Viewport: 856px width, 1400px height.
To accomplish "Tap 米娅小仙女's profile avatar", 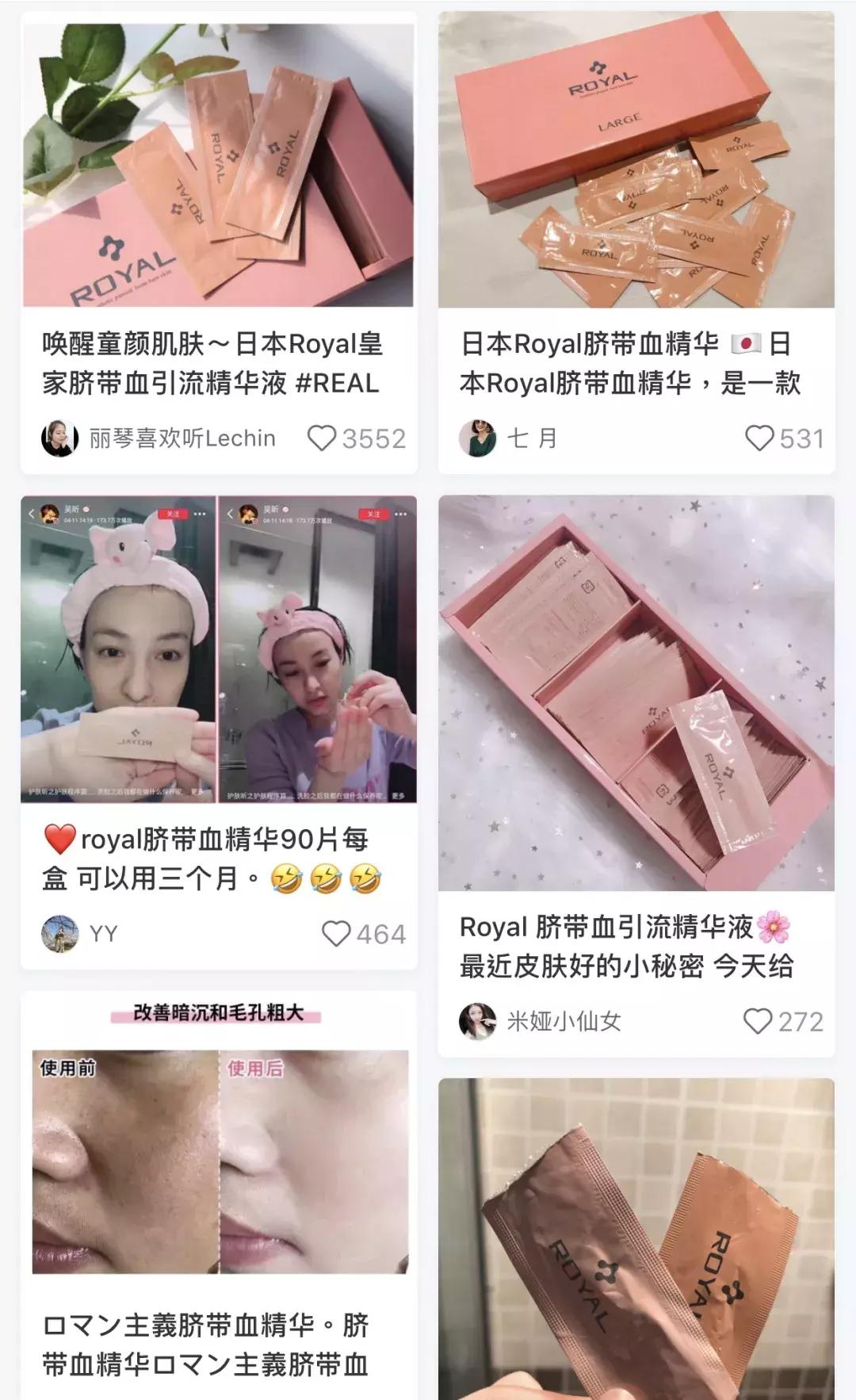I will (x=476, y=1023).
